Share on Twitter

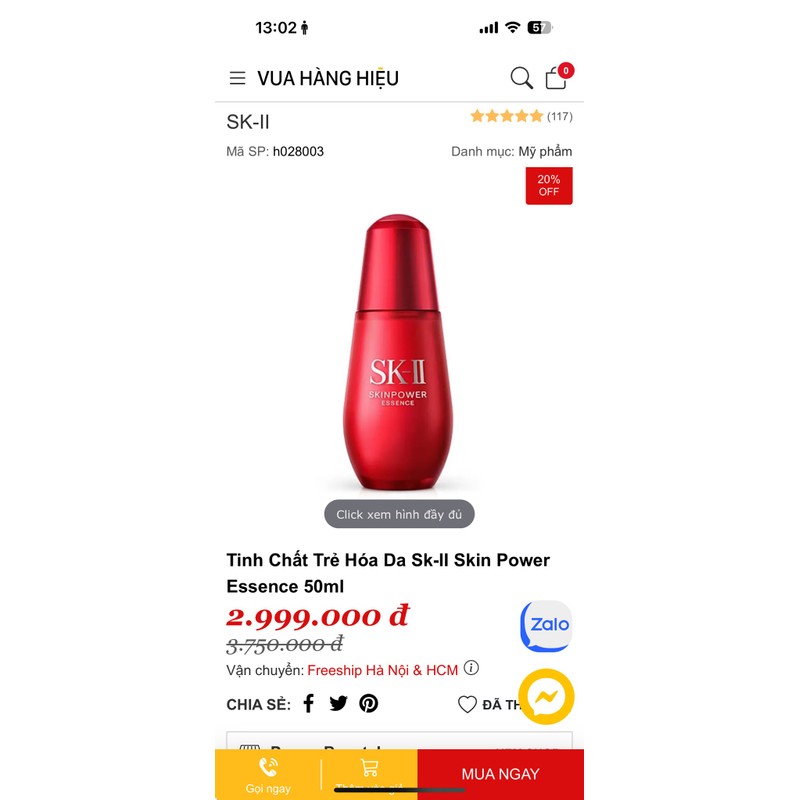[x=338, y=703]
